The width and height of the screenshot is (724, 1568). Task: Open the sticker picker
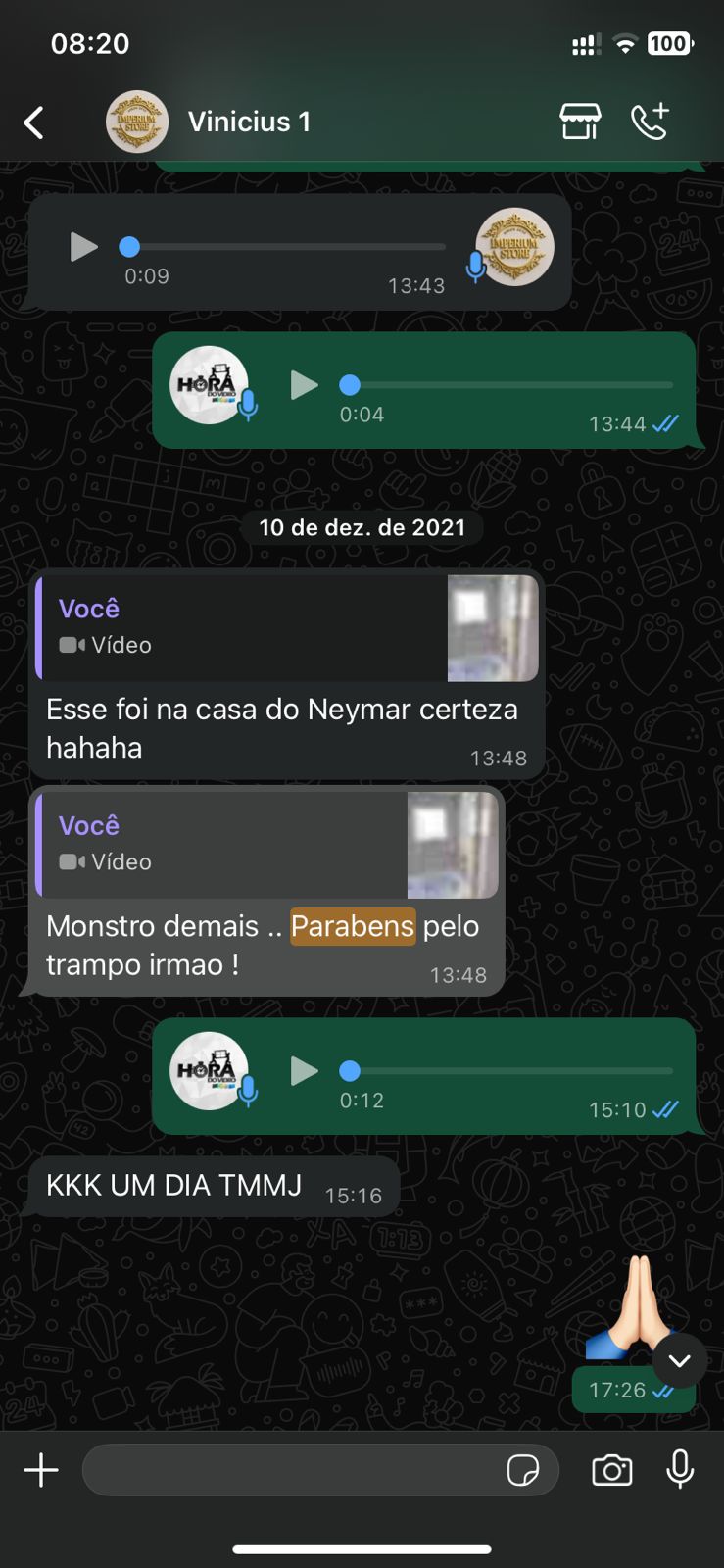coord(522,1470)
